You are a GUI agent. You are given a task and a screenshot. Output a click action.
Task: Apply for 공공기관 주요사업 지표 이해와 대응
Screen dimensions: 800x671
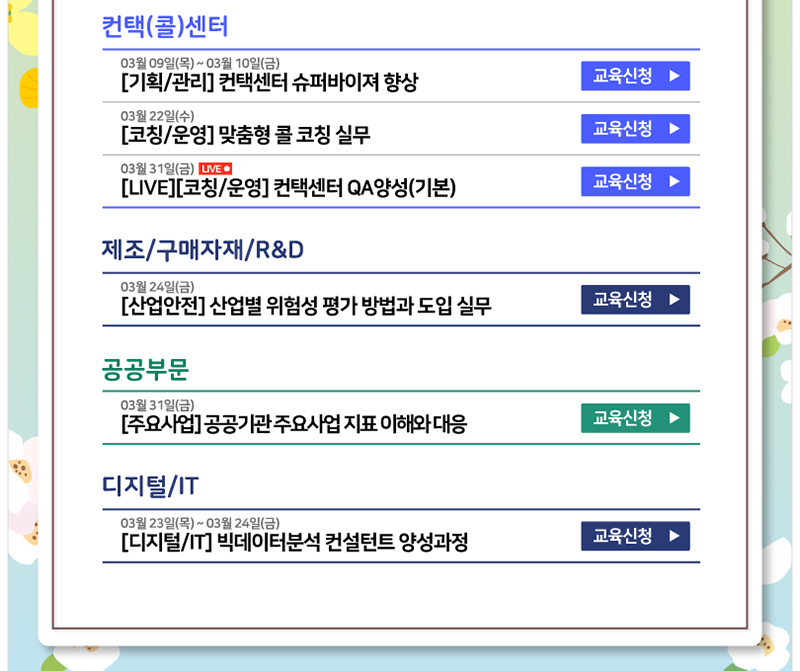coord(635,418)
